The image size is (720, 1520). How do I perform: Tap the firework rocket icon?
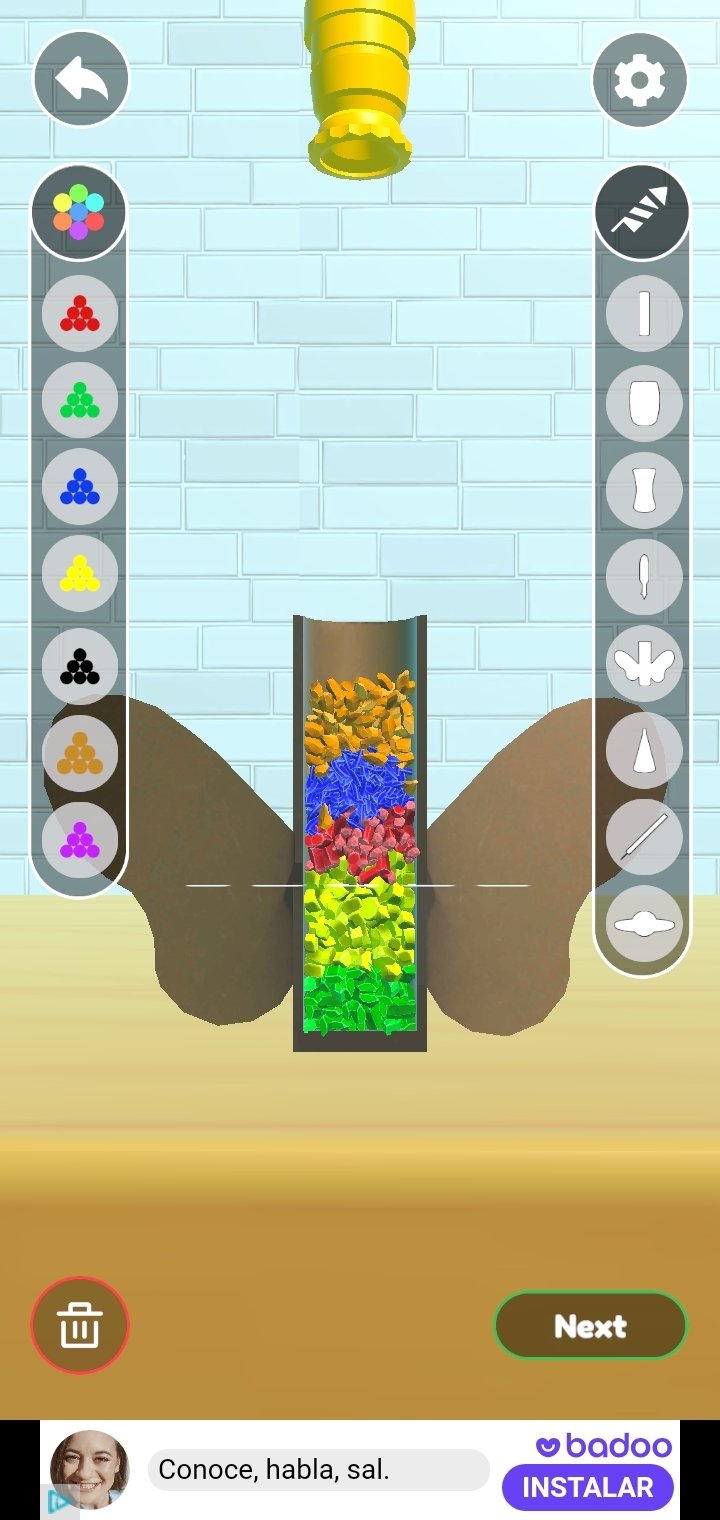[x=642, y=212]
